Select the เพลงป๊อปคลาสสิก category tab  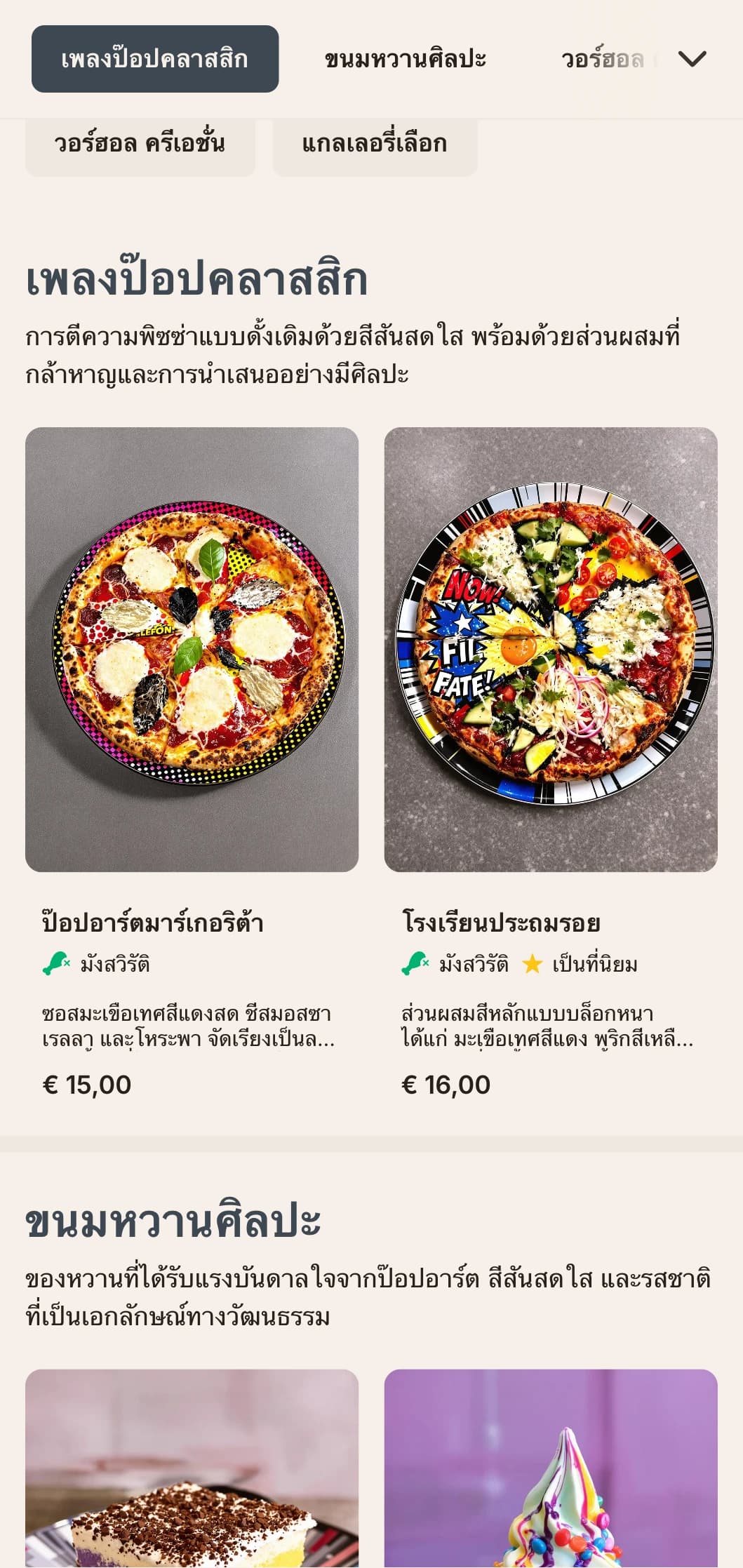[155, 59]
